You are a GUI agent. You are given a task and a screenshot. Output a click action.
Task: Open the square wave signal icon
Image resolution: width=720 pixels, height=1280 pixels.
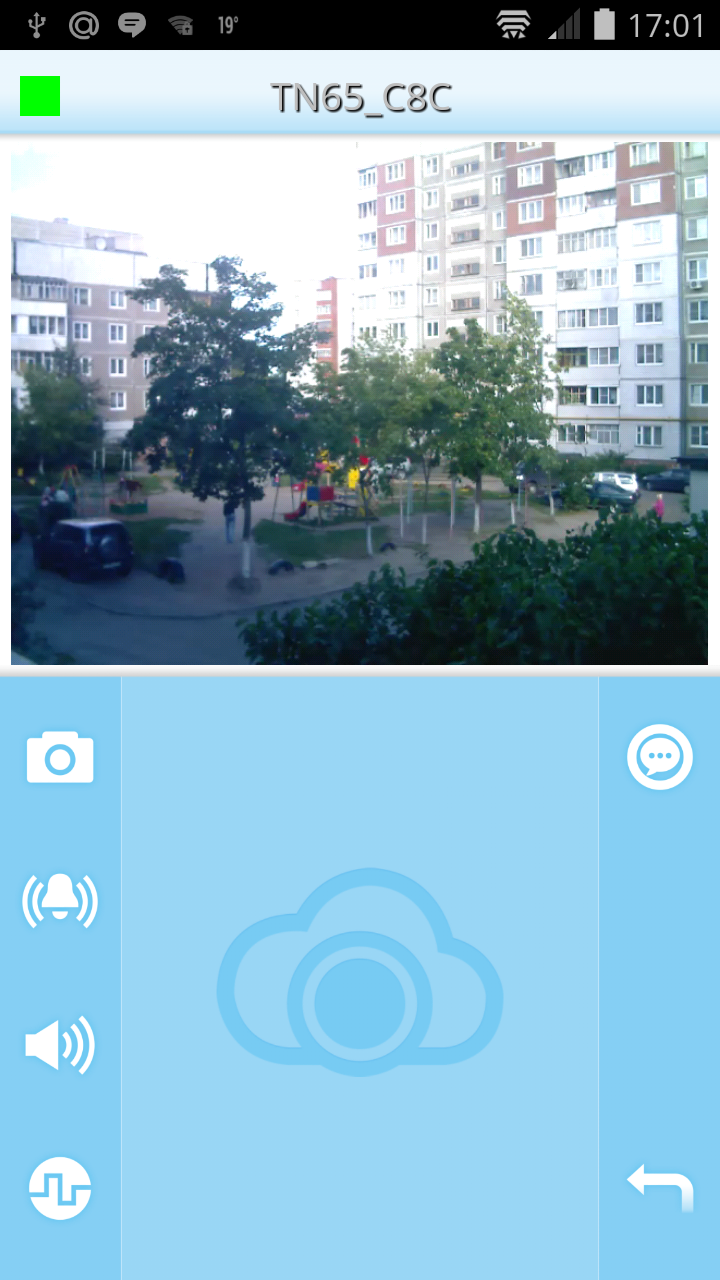coord(60,1188)
